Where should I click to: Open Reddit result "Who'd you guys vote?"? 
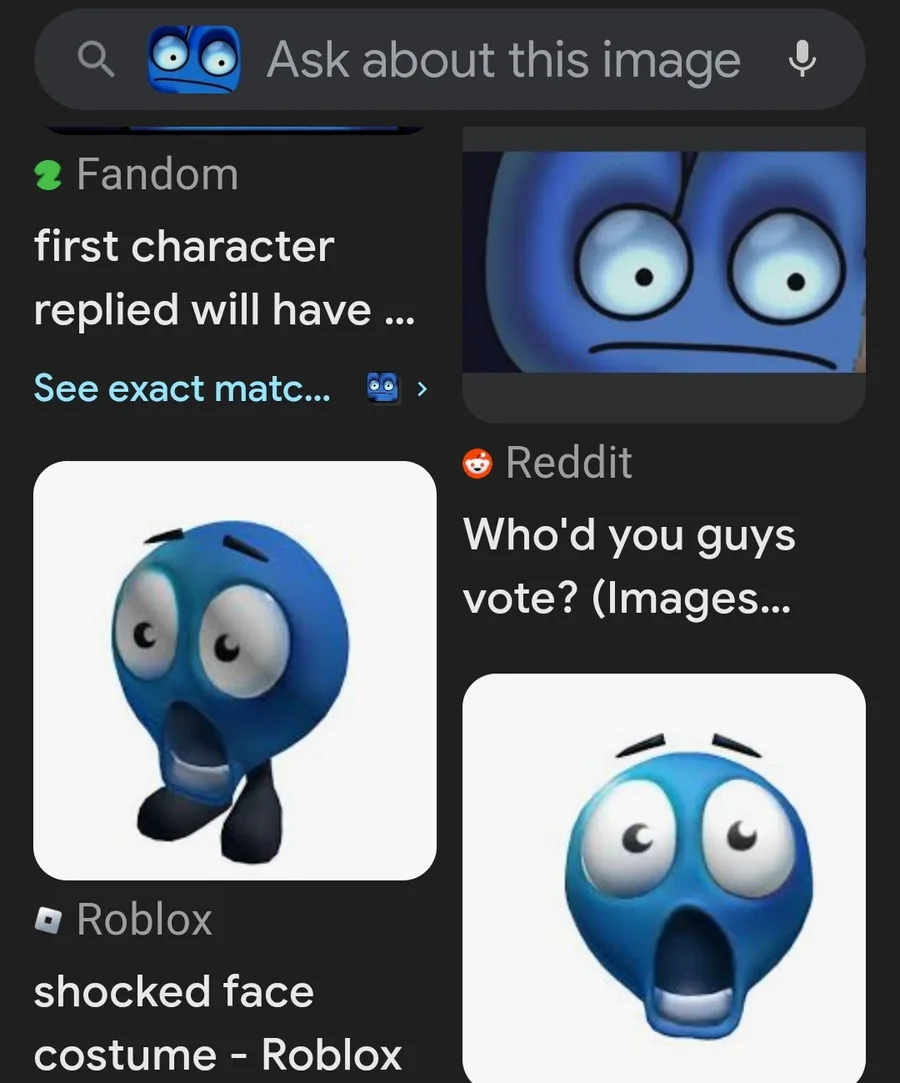tap(628, 566)
